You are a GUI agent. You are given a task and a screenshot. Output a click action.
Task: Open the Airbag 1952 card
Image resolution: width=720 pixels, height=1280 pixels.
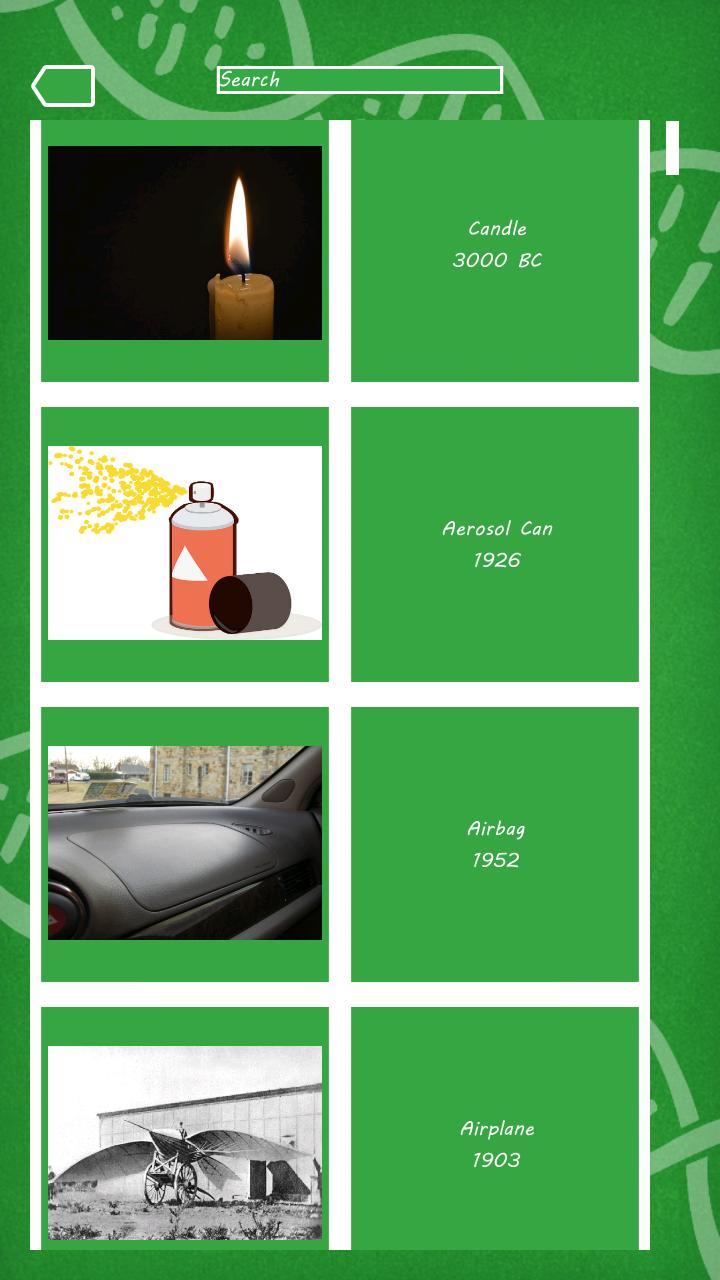(x=495, y=844)
